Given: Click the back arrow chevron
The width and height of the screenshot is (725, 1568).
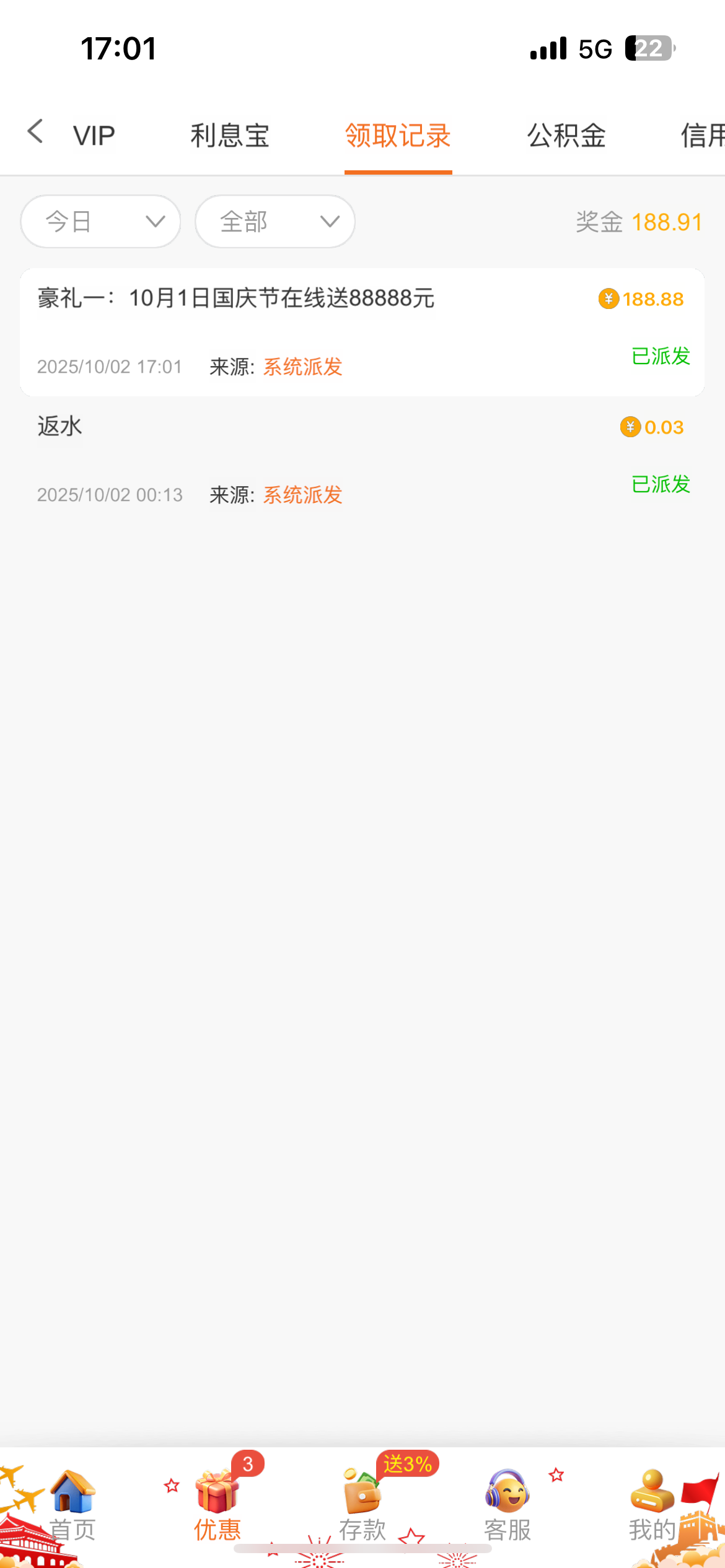Looking at the screenshot, I should [35, 133].
